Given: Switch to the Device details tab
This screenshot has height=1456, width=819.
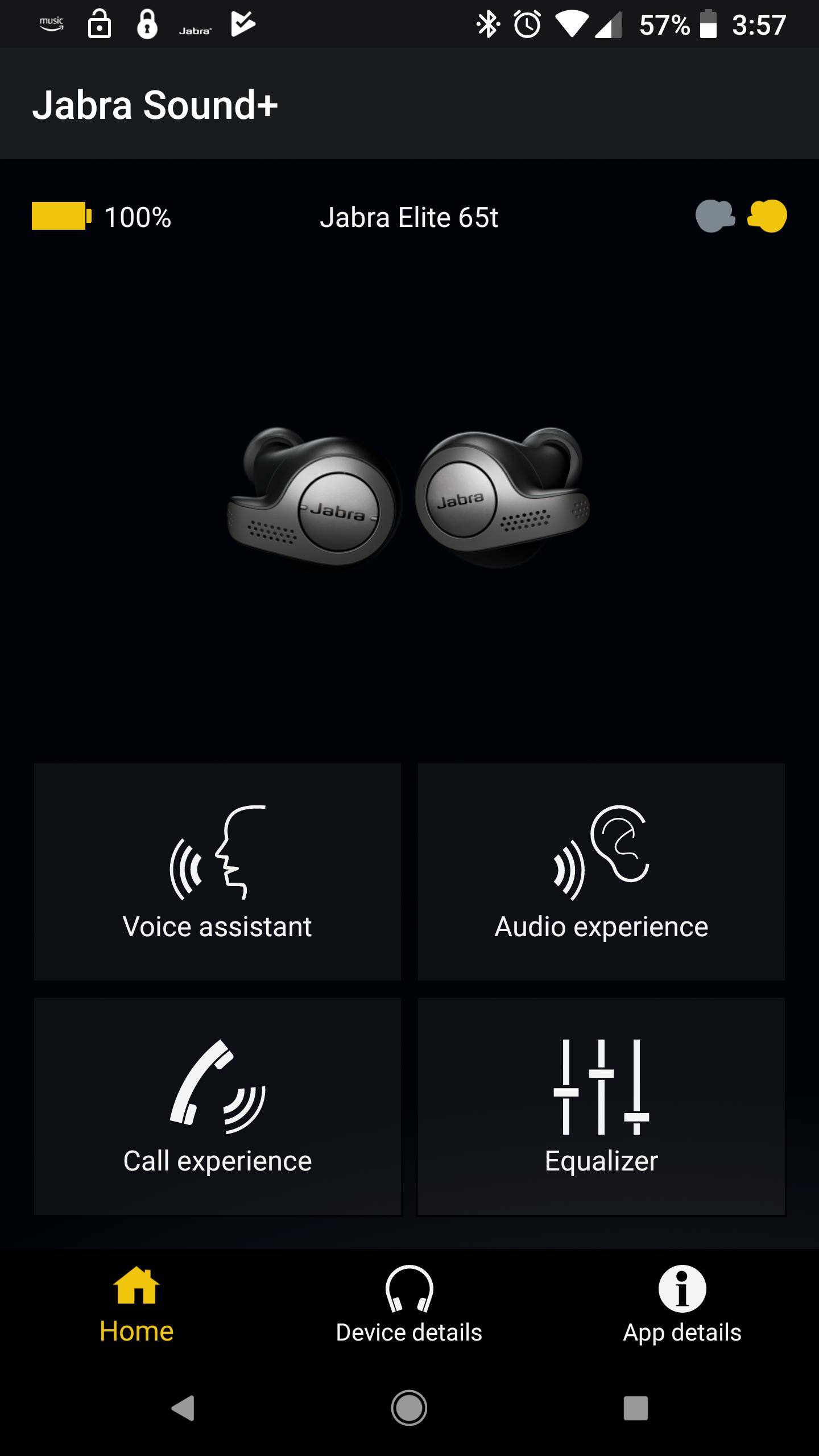Looking at the screenshot, I should (x=409, y=1306).
